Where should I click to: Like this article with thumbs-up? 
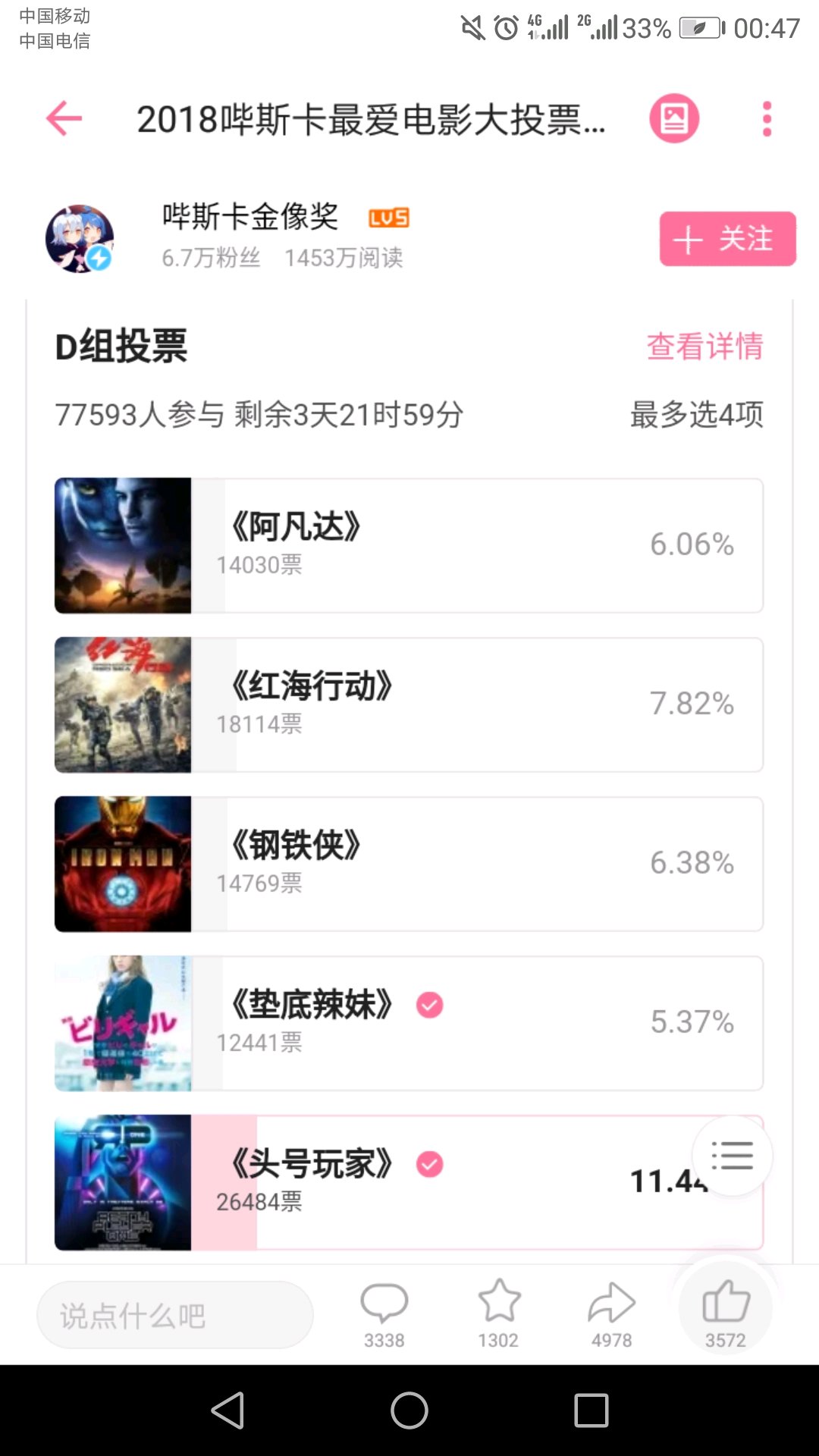pyautogui.click(x=726, y=1313)
